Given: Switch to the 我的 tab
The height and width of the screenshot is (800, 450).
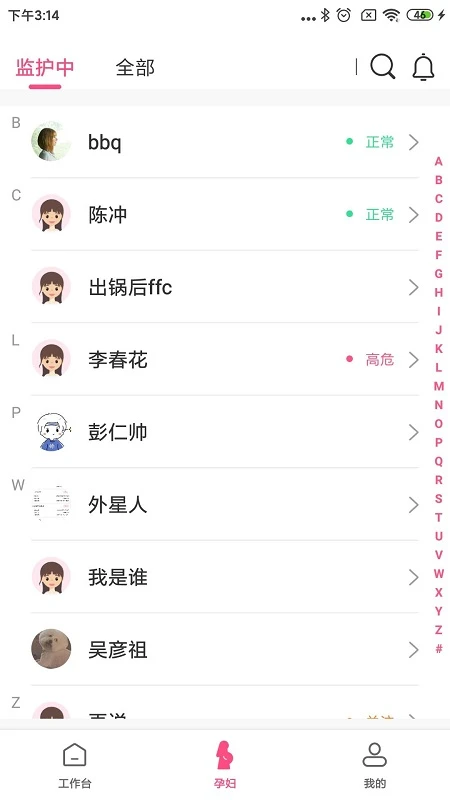Looking at the screenshot, I should 375,765.
